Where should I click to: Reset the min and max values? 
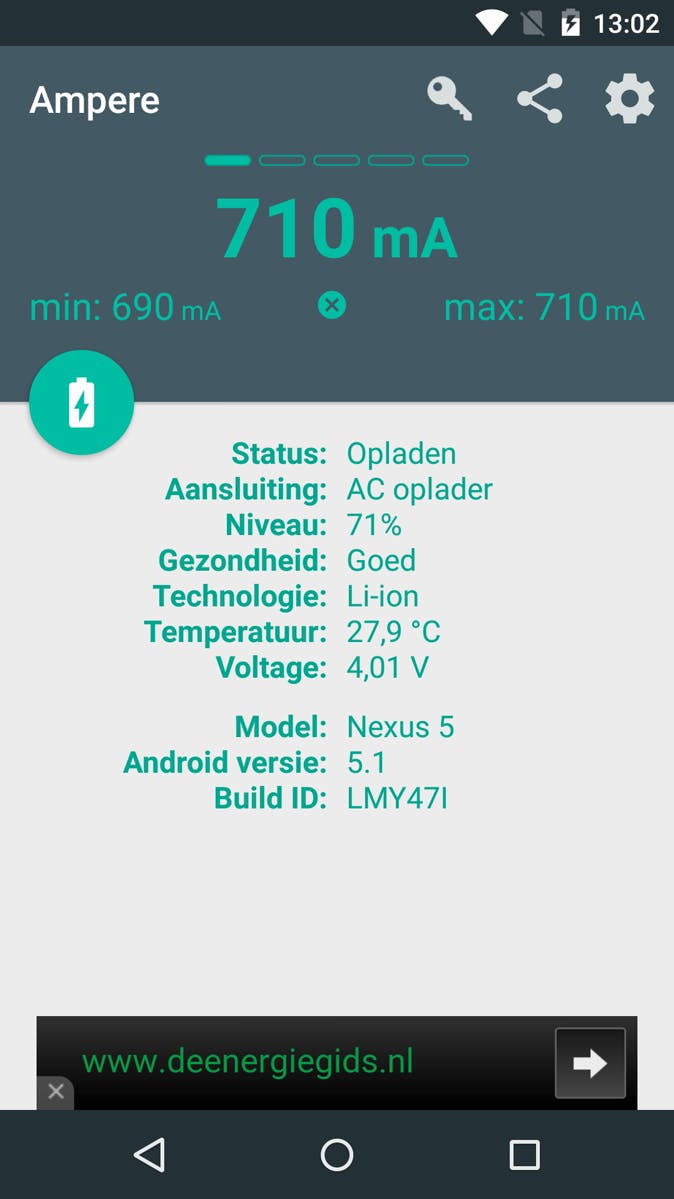tap(332, 306)
